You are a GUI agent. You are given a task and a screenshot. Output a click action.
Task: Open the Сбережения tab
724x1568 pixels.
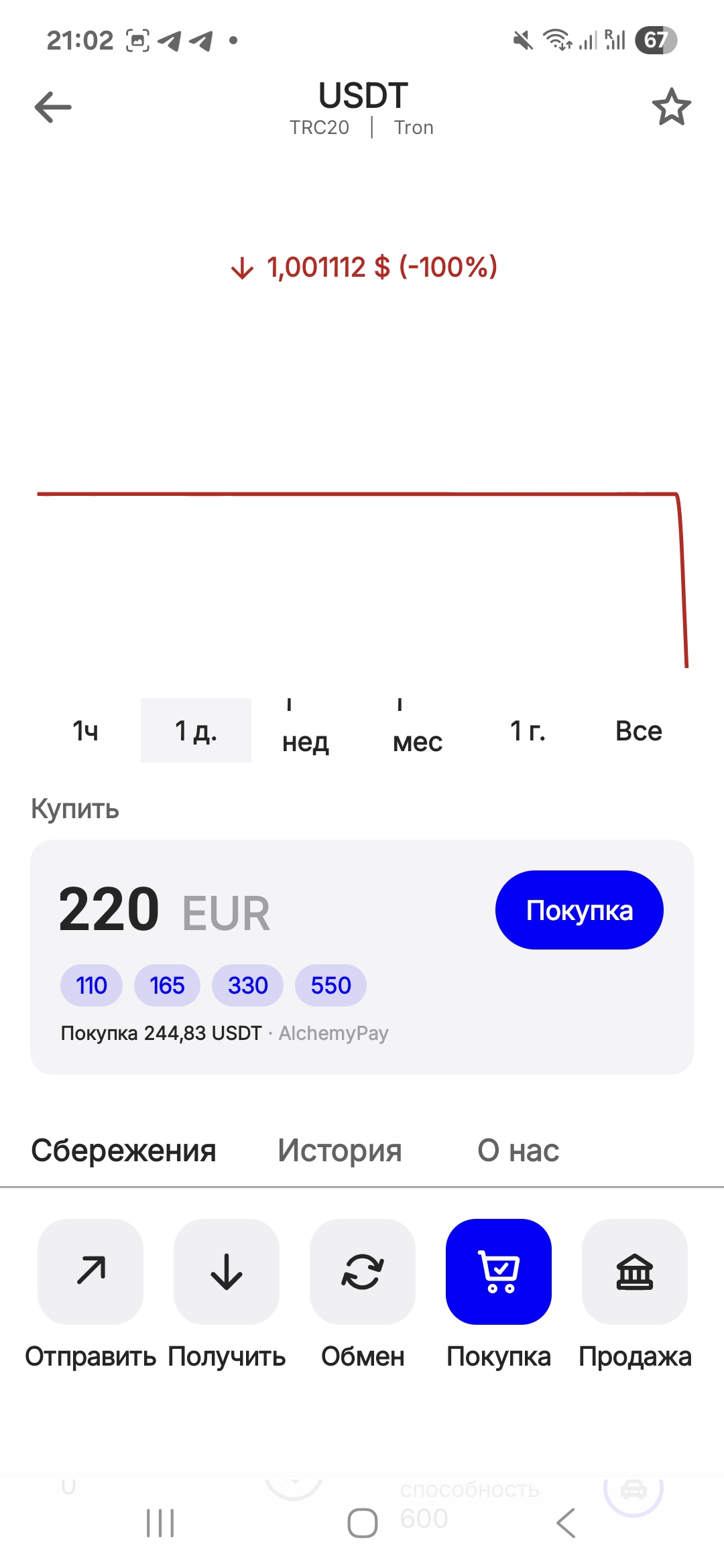point(123,1151)
